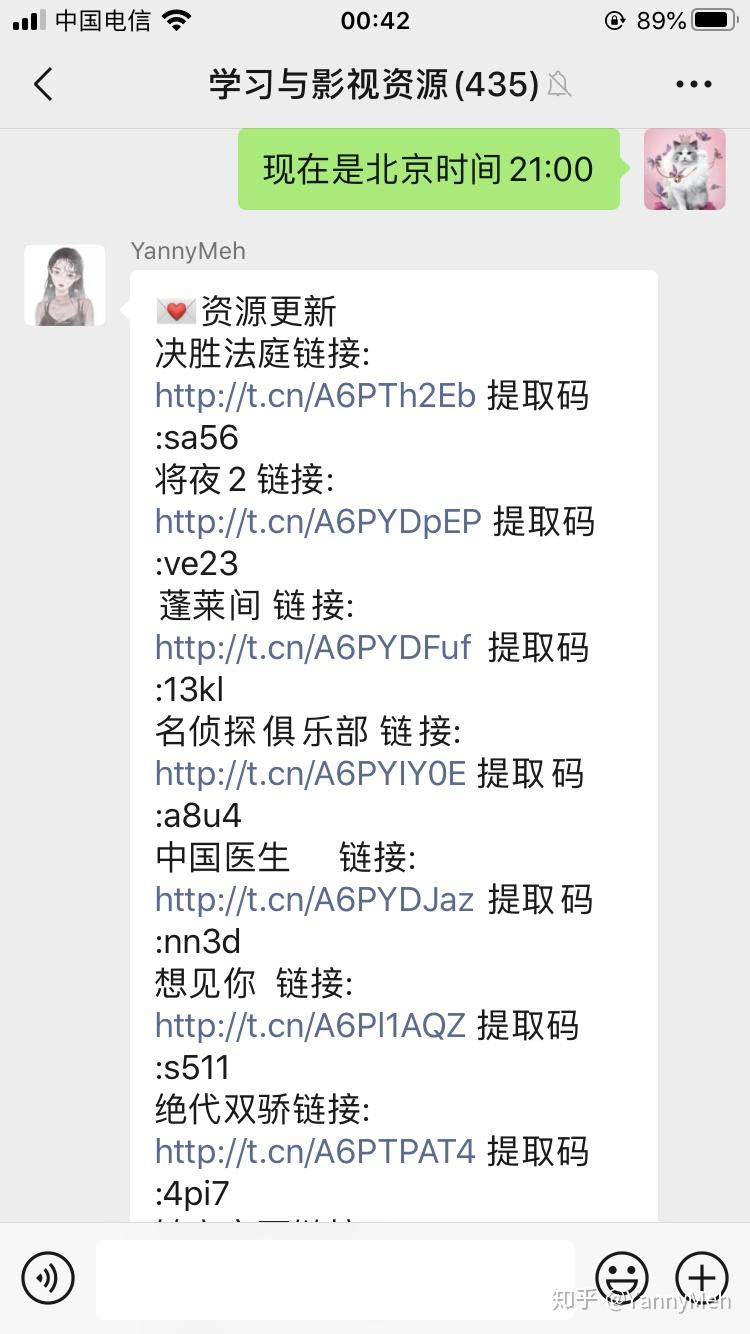Open YannyMeh's profile avatar
Screen dimensions: 750x1334
pyautogui.click(x=65, y=285)
